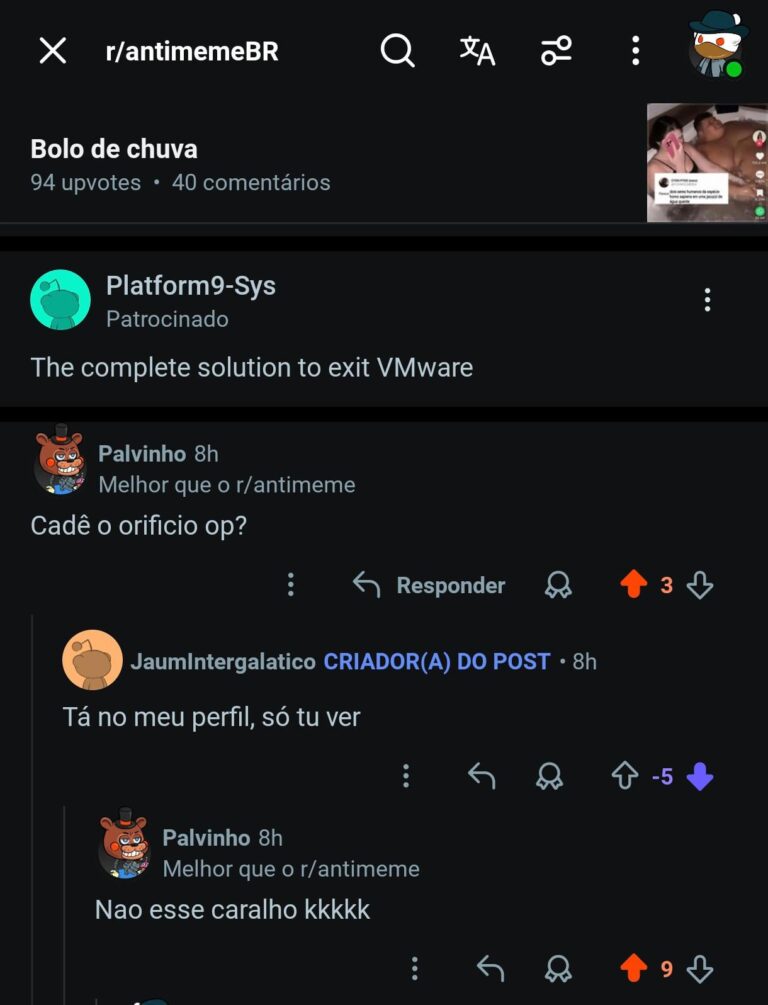Open your profile avatar menu
The width and height of the screenshot is (768, 1005).
(x=718, y=45)
